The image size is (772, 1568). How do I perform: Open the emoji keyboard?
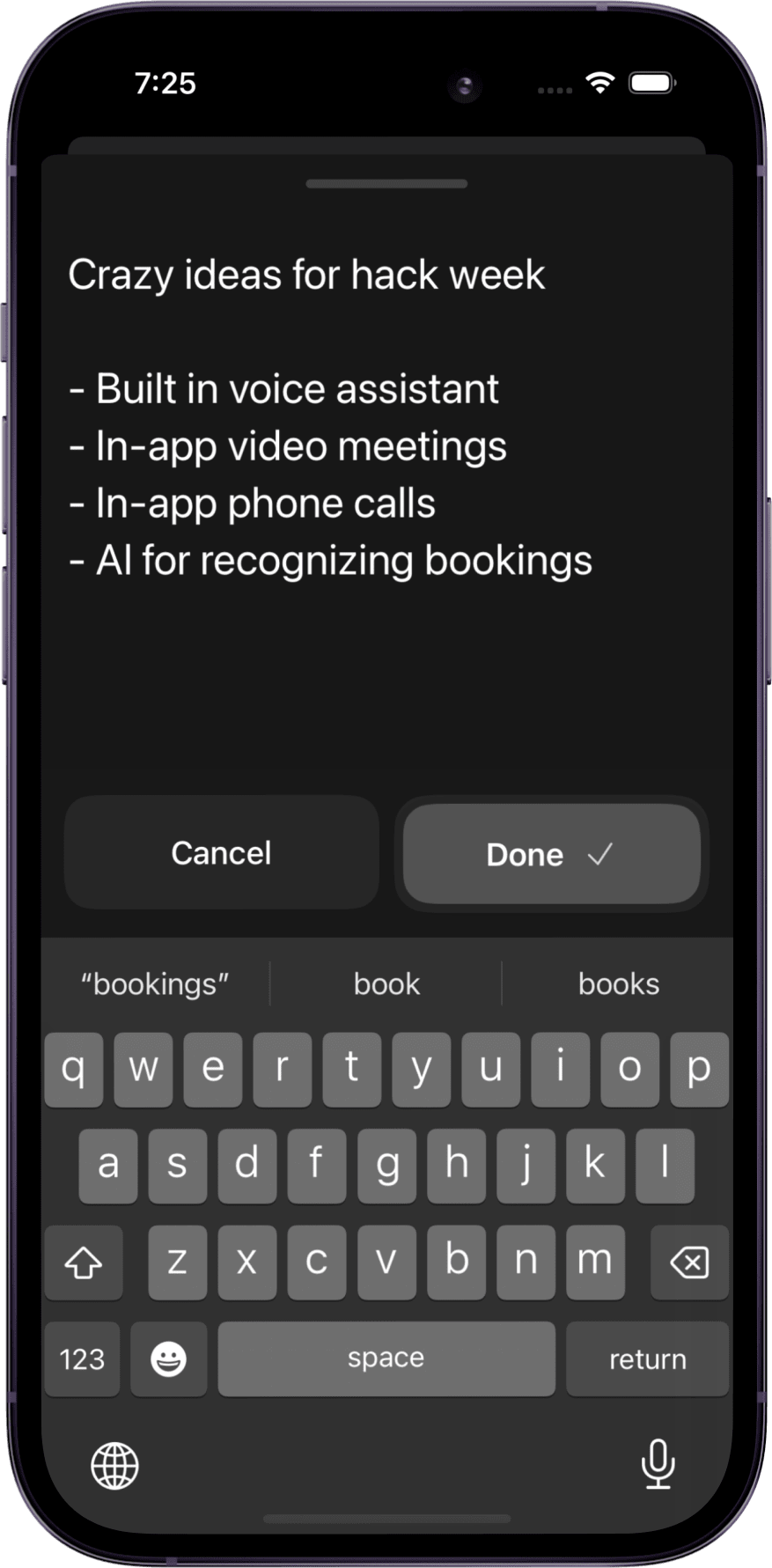168,1358
